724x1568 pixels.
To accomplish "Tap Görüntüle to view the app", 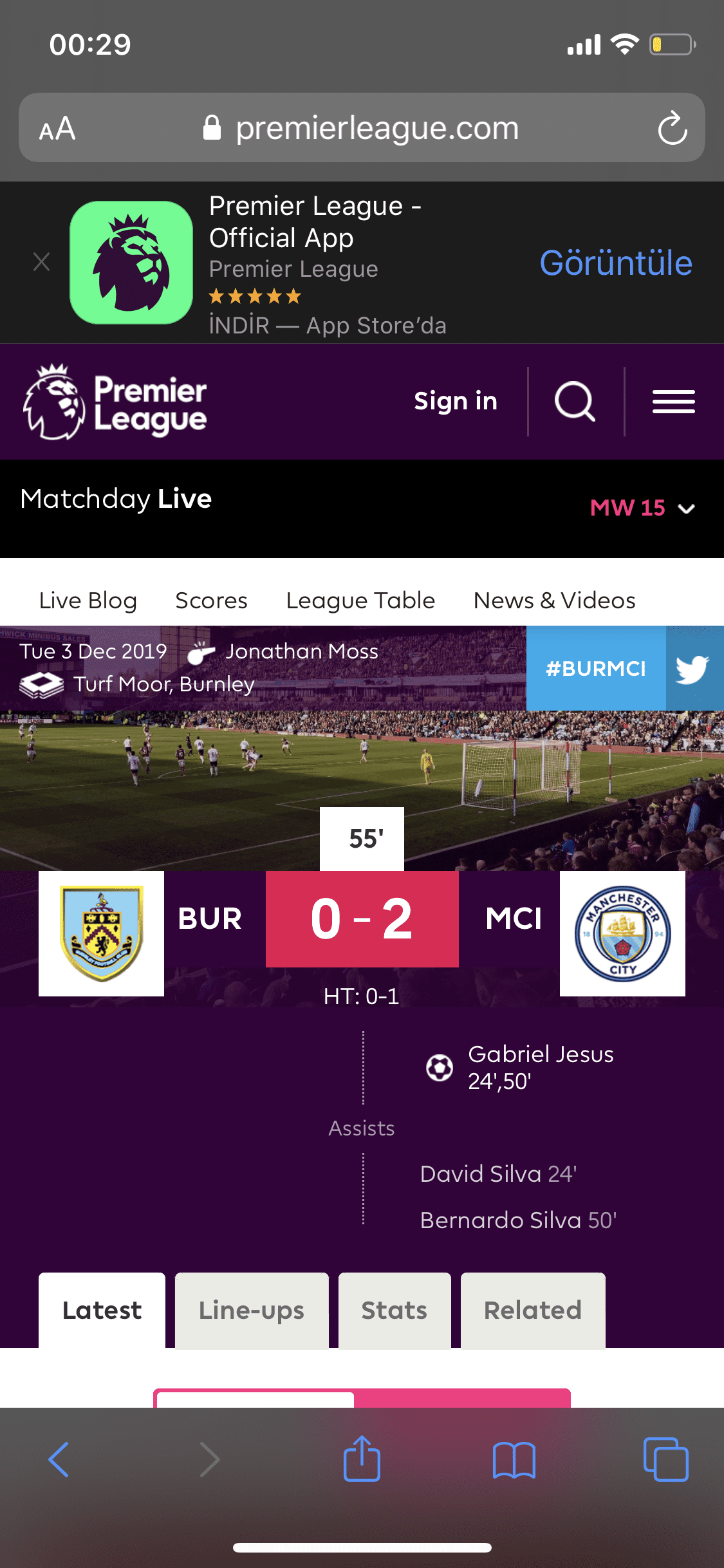I will pyautogui.click(x=616, y=263).
